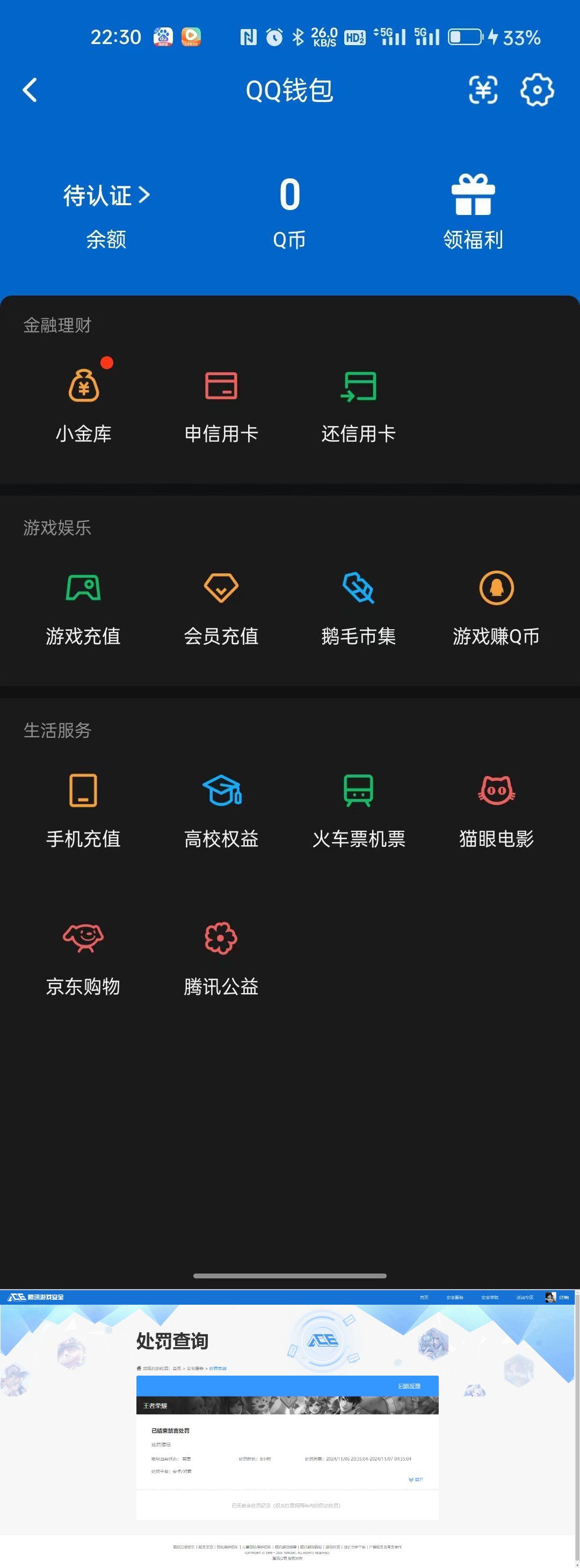Tap the 京东购物 JD shopping icon
The height and width of the screenshot is (1568, 580).
84,937
